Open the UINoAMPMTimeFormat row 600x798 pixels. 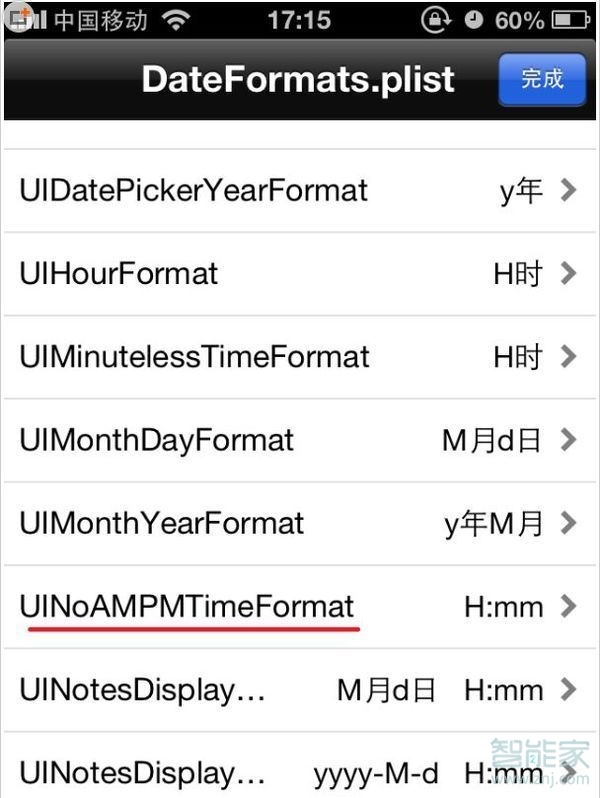coord(299,606)
